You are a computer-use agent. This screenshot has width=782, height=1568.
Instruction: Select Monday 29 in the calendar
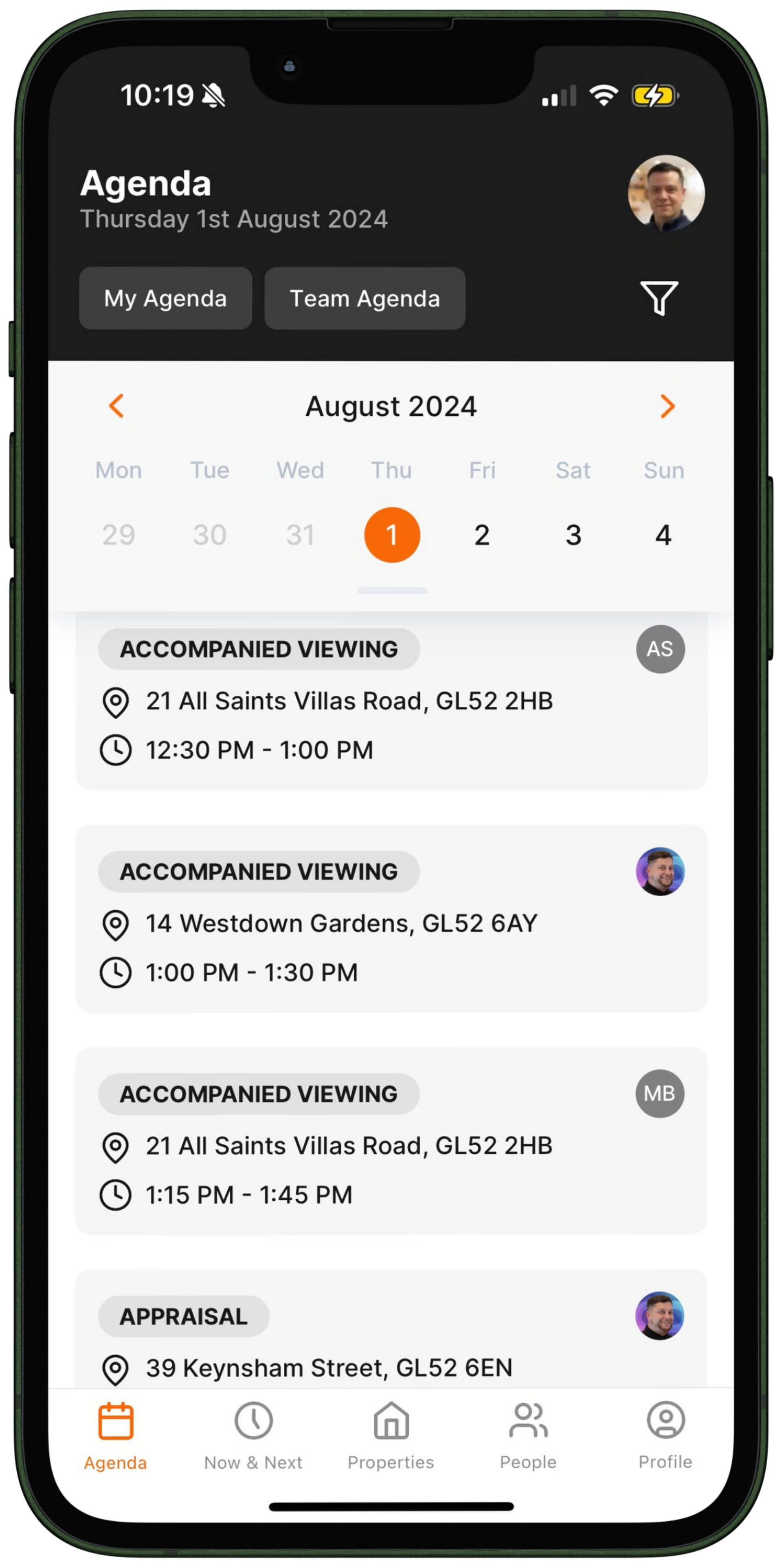[x=119, y=535]
